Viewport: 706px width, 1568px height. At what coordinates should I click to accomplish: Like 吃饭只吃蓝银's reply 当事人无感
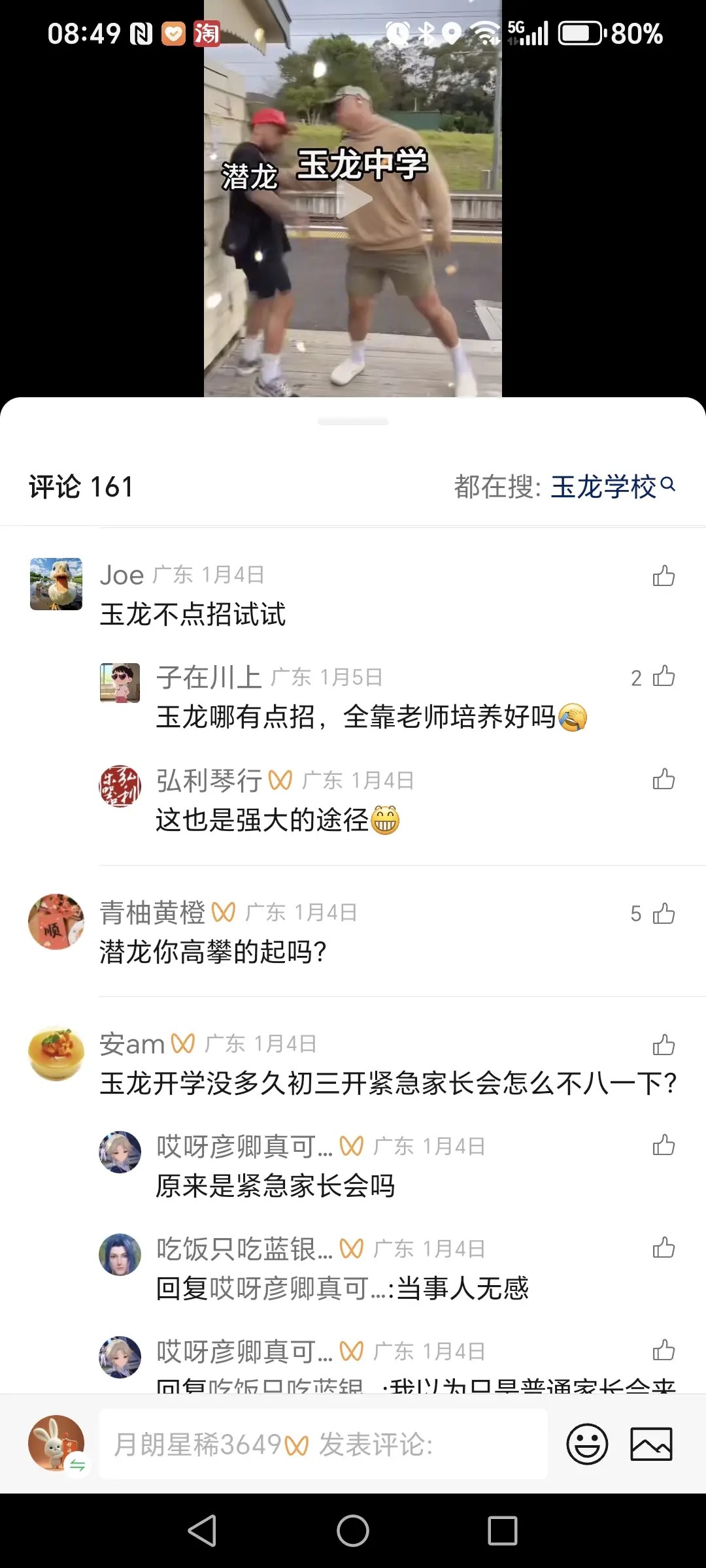(664, 1248)
